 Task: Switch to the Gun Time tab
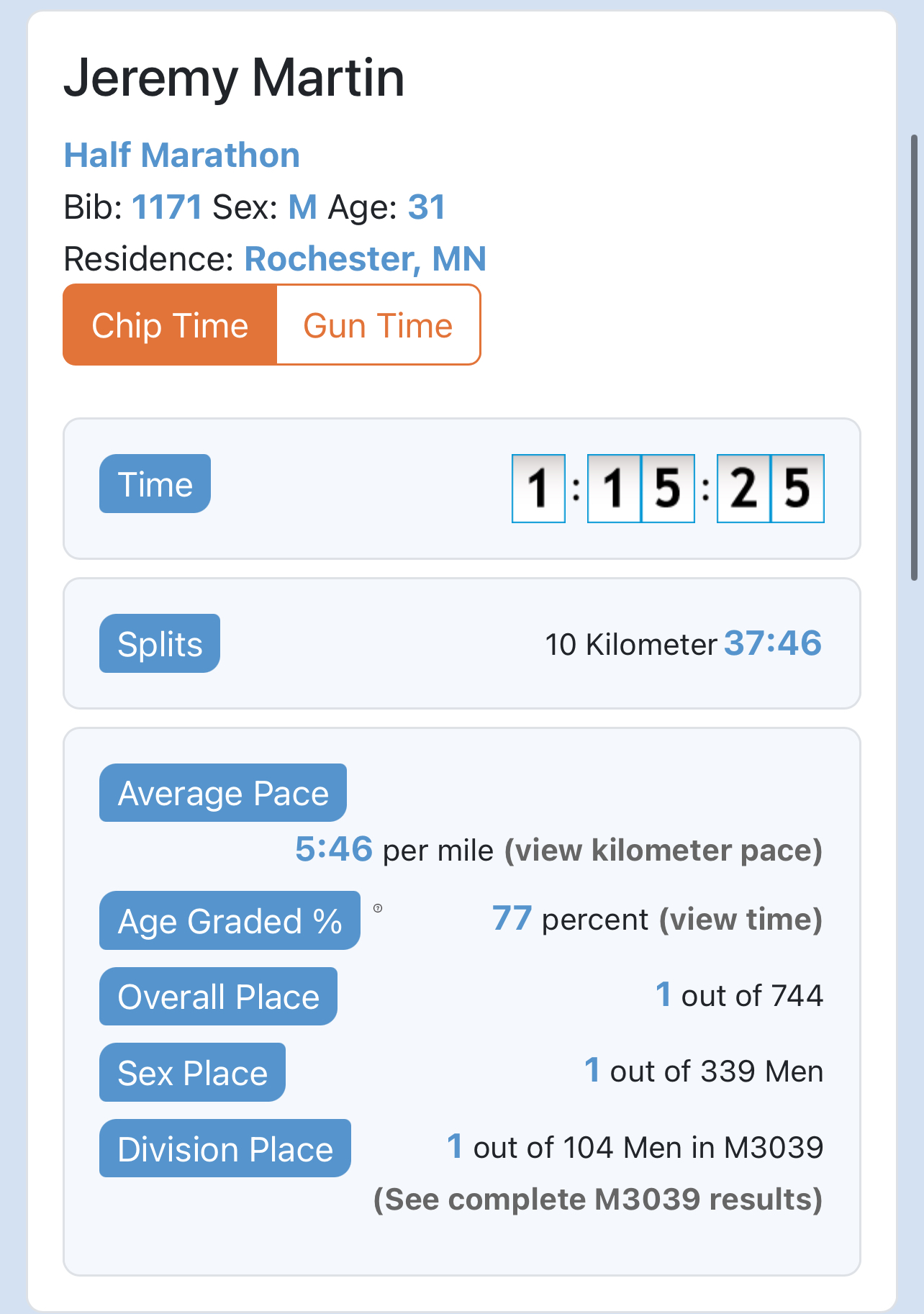coord(378,325)
